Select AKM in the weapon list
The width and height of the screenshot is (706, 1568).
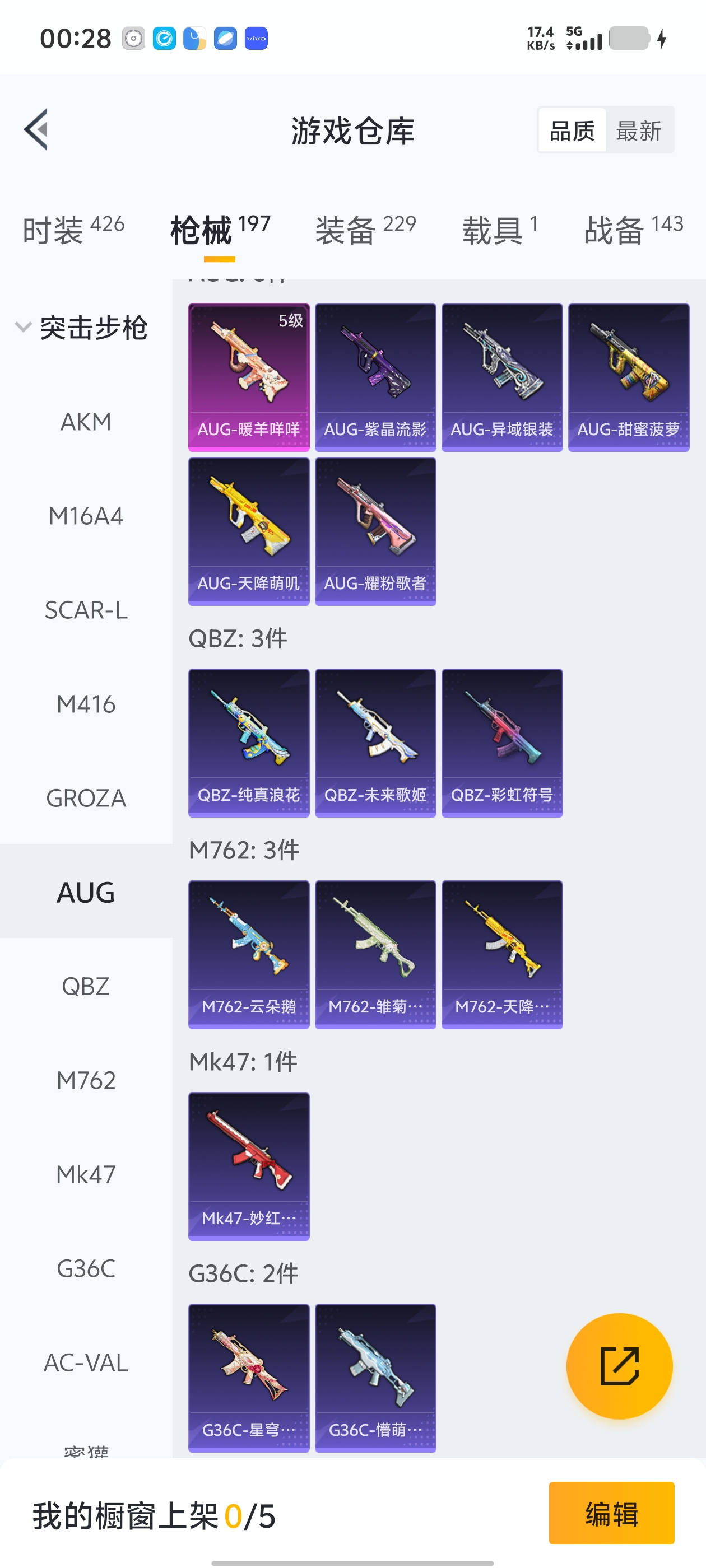(x=86, y=422)
